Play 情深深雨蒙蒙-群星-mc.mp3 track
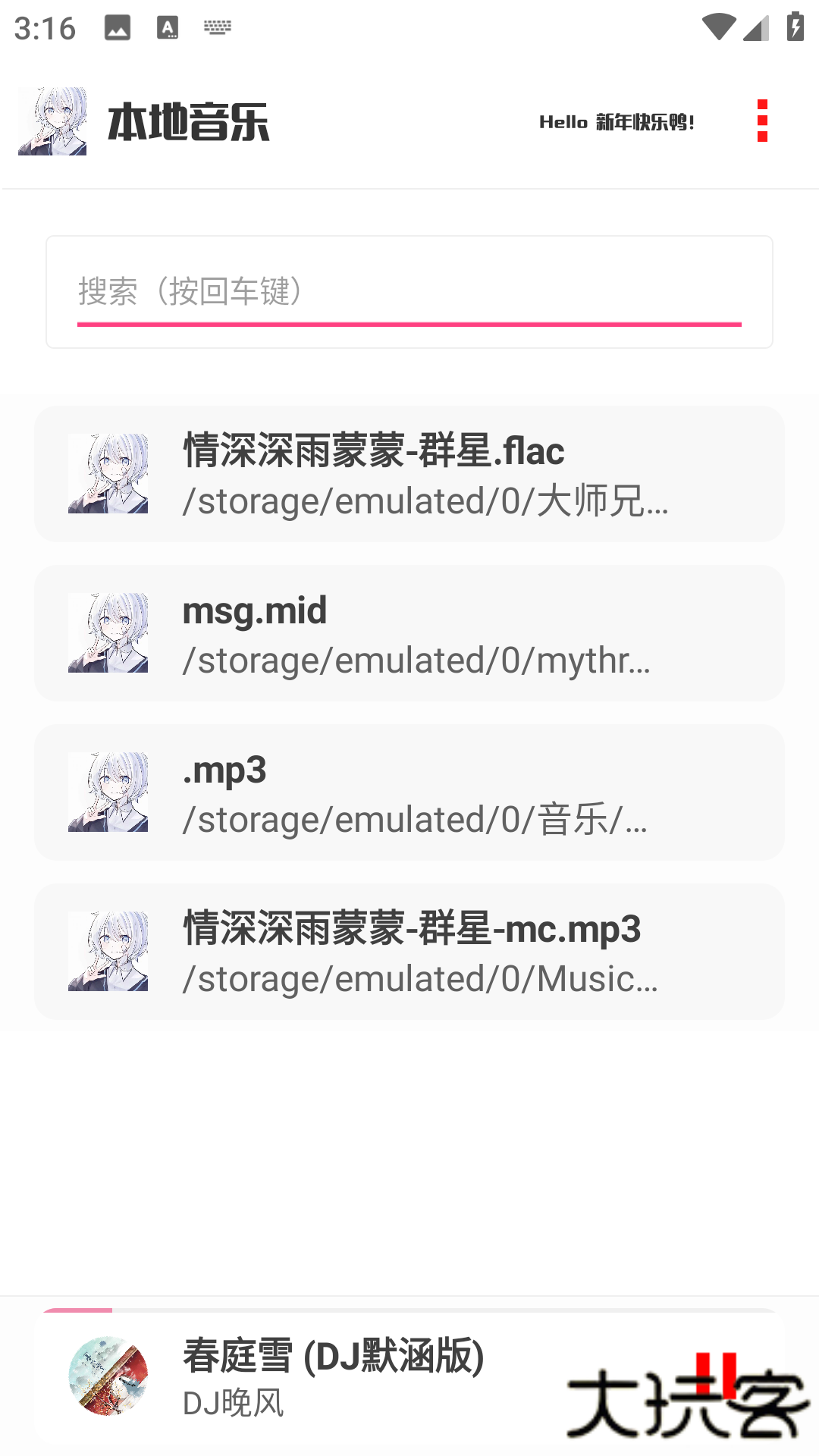 click(x=409, y=953)
